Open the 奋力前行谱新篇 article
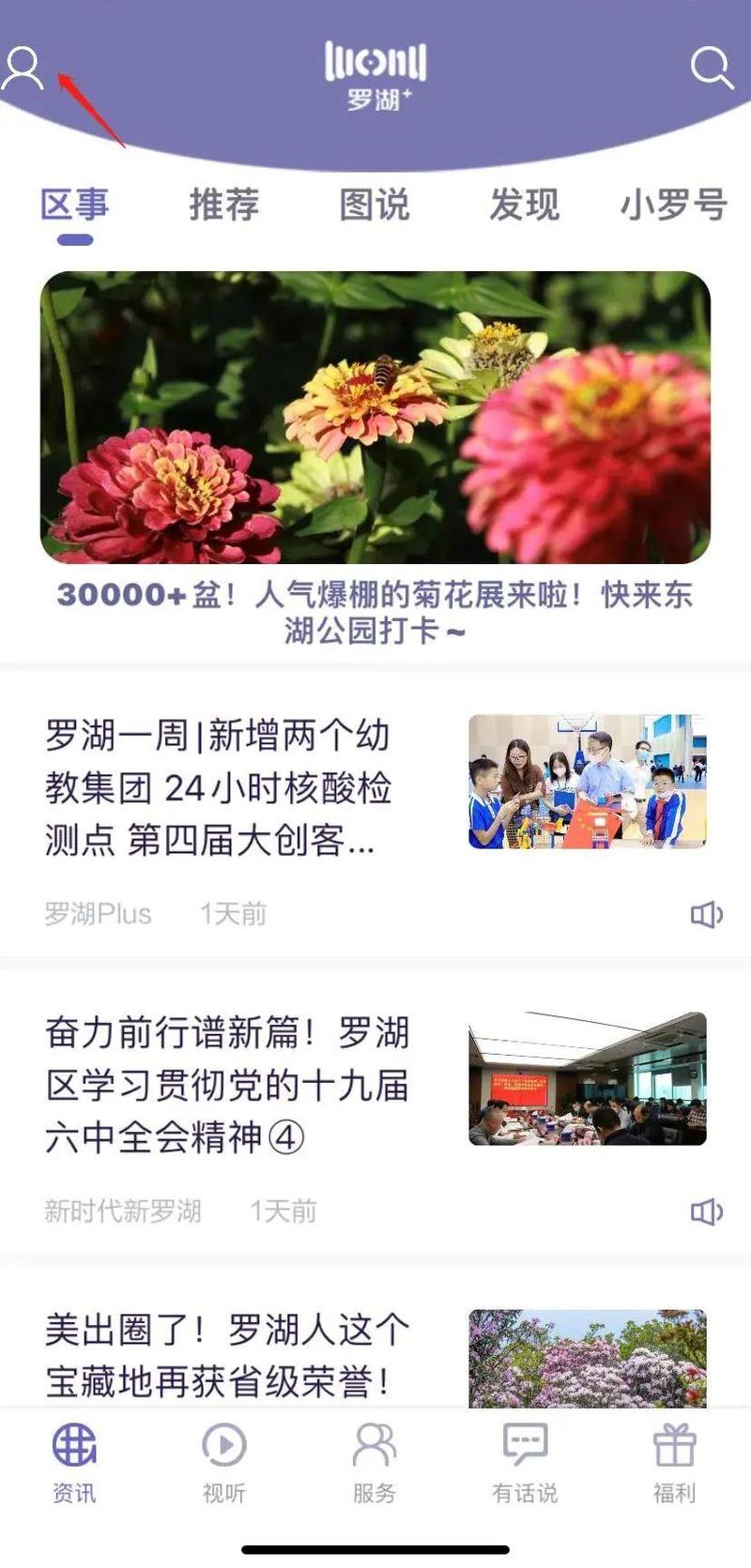Viewport: 751px width, 1568px height. (227, 1084)
